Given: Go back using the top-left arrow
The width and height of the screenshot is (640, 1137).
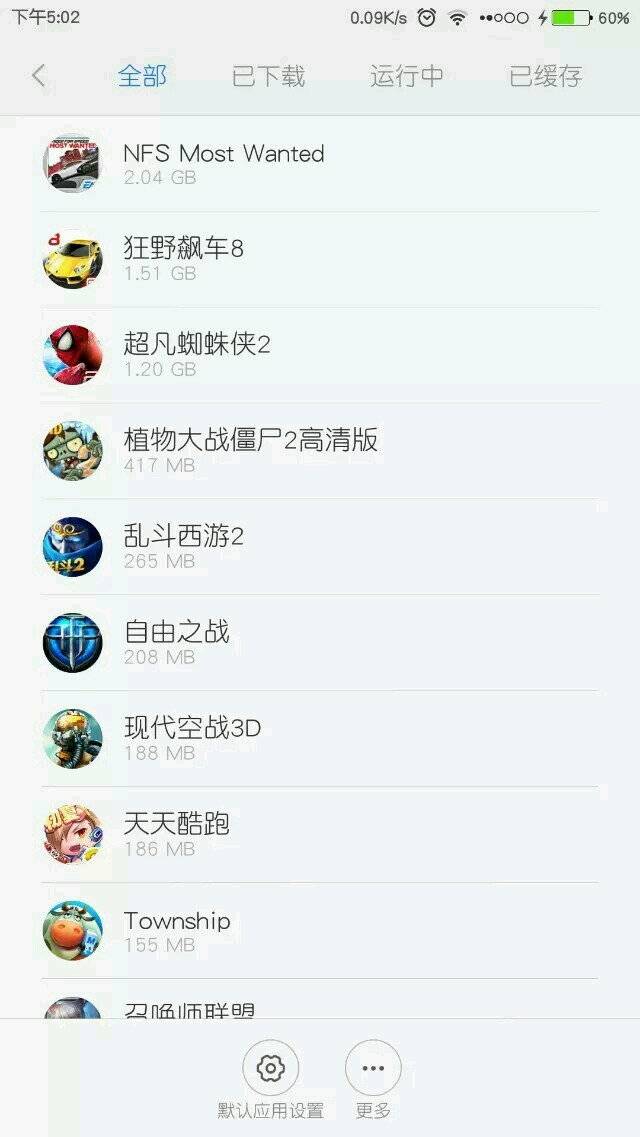Looking at the screenshot, I should pyautogui.click(x=39, y=75).
